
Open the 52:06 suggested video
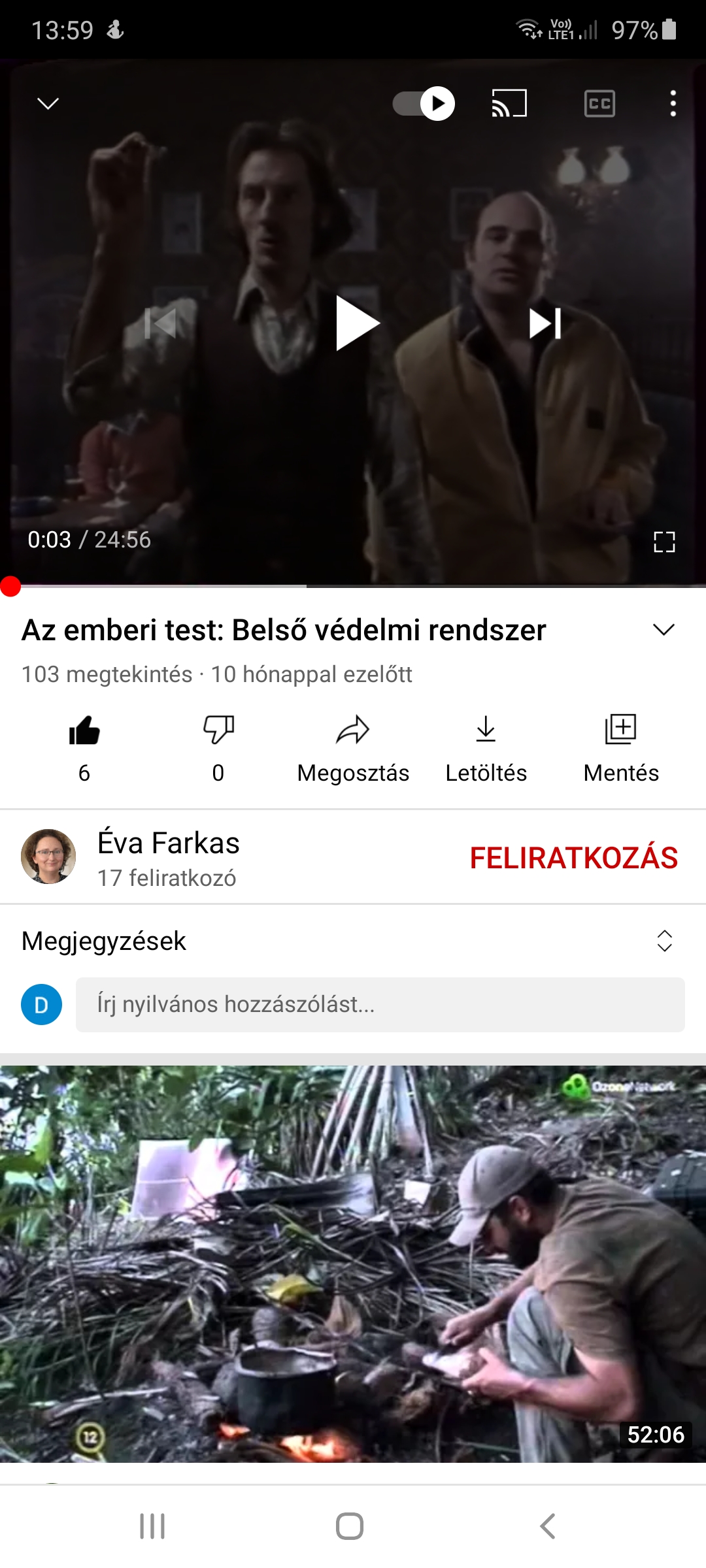[x=353, y=1264]
